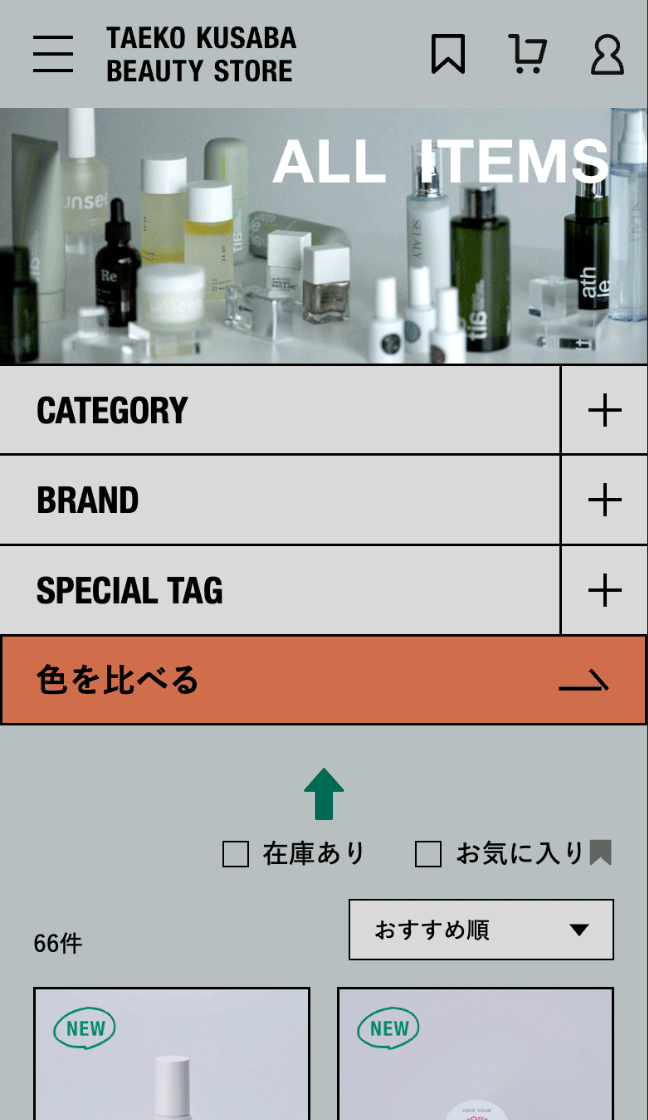
Task: Expand the SPECIAL TAG filter
Action: tap(604, 590)
